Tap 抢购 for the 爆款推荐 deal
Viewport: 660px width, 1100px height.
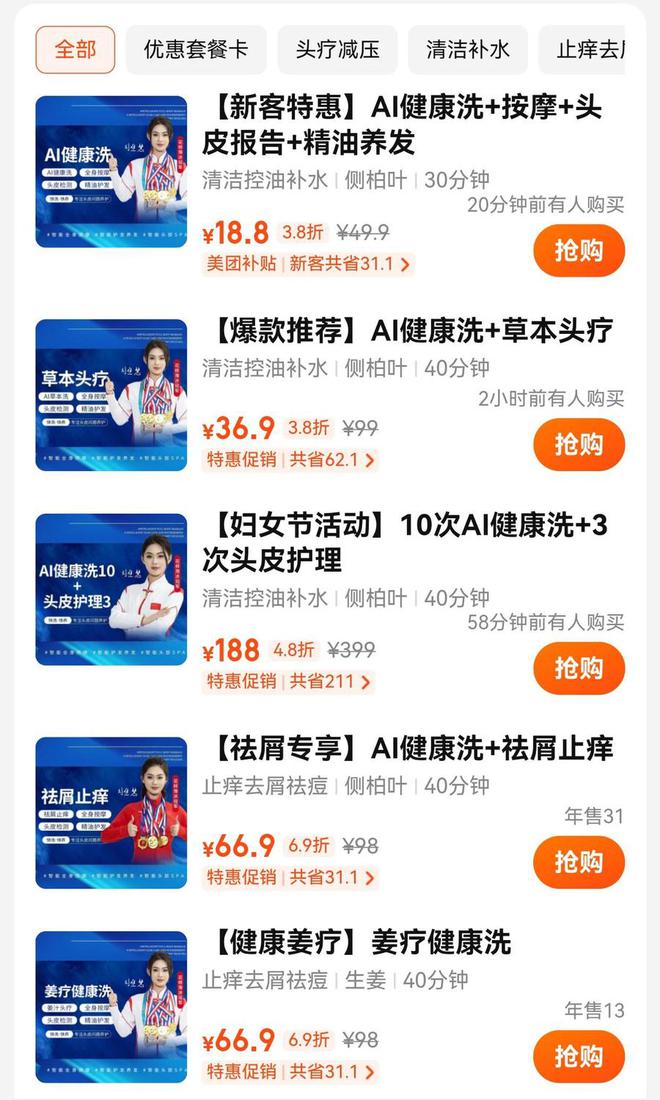[578, 444]
